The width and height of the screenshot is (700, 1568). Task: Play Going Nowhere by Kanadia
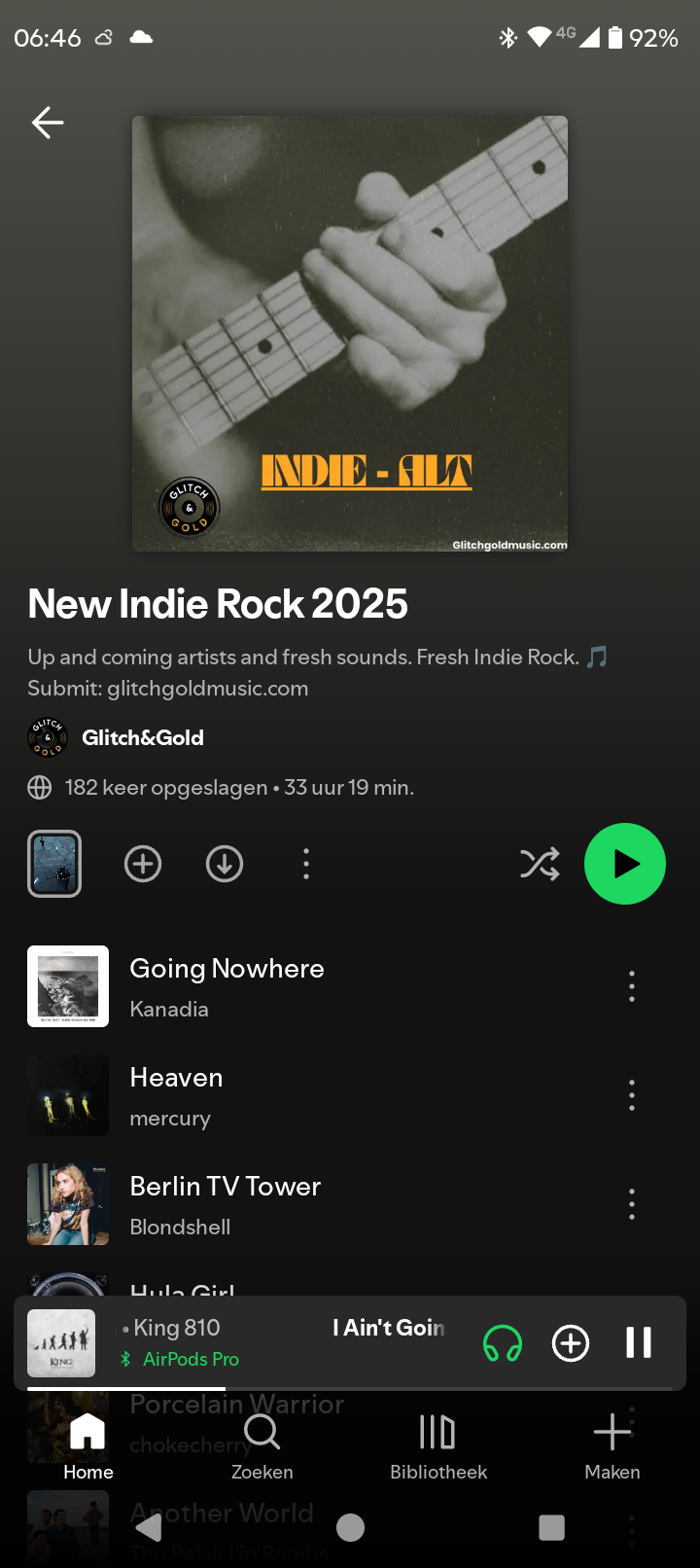click(x=227, y=986)
